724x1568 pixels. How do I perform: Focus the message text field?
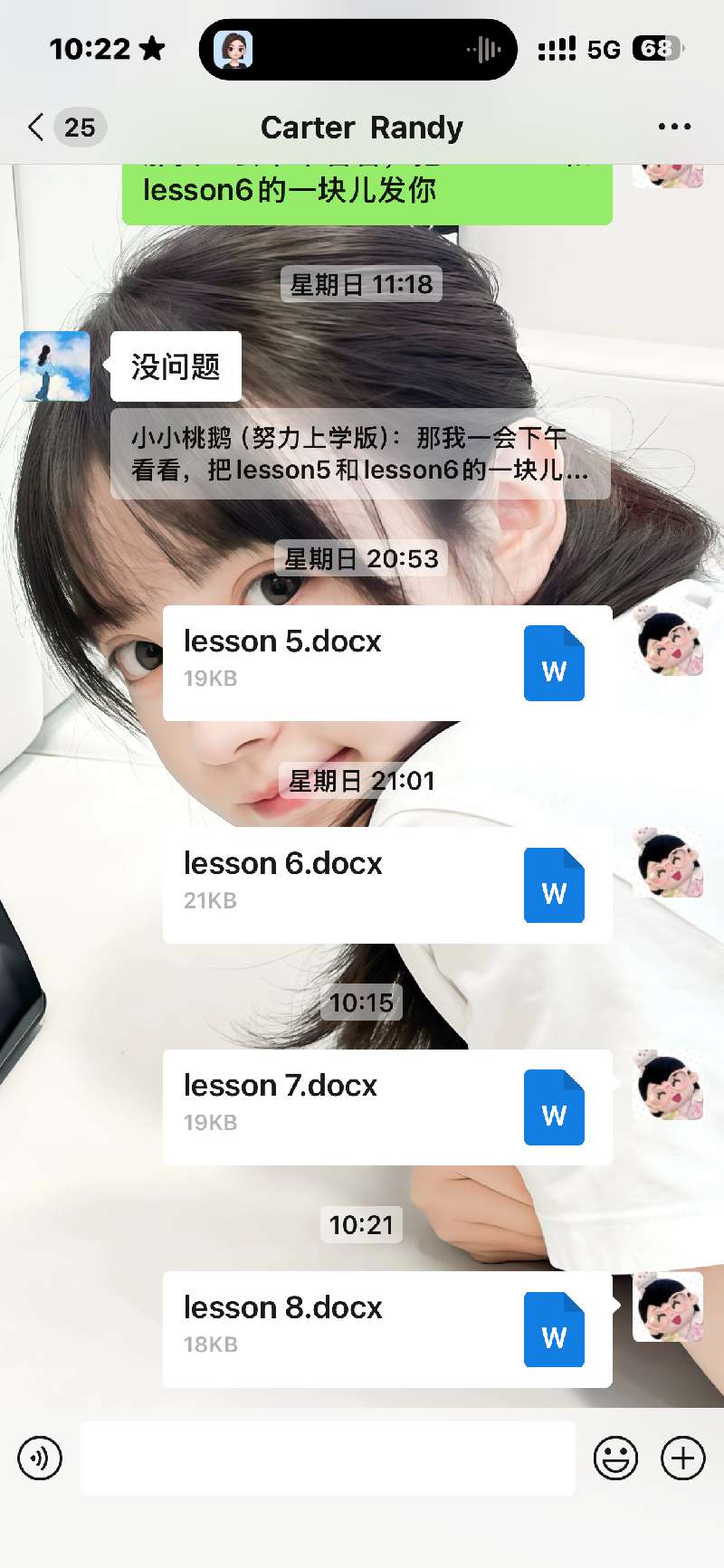coord(328,1458)
